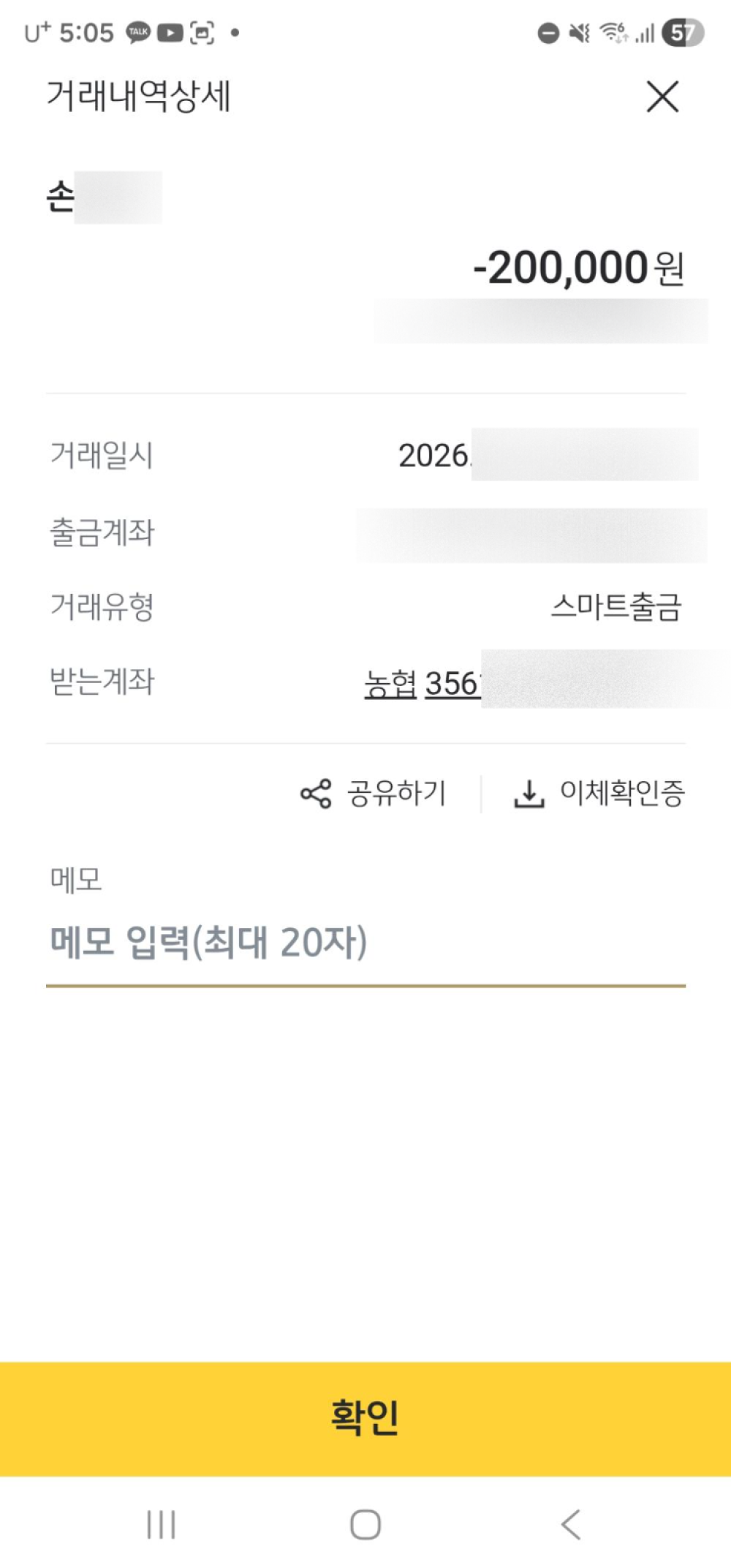Viewport: 731px width, 1568px height.
Task: Focus the 메모 입력 text field
Action: [x=365, y=943]
